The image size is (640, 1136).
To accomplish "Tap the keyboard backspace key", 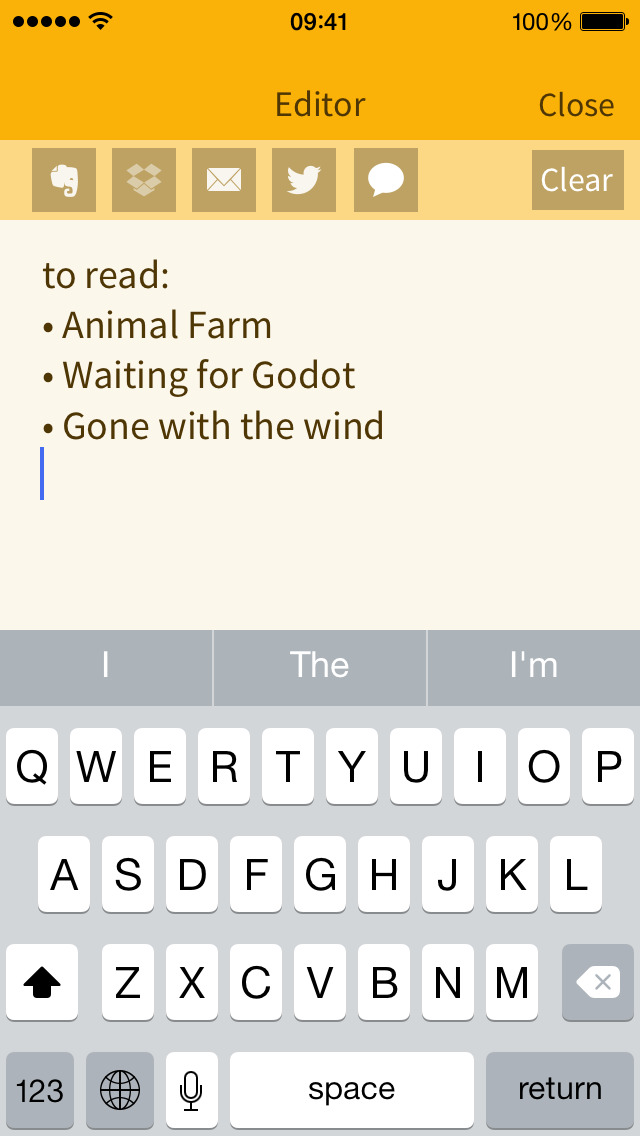I will coord(598,982).
